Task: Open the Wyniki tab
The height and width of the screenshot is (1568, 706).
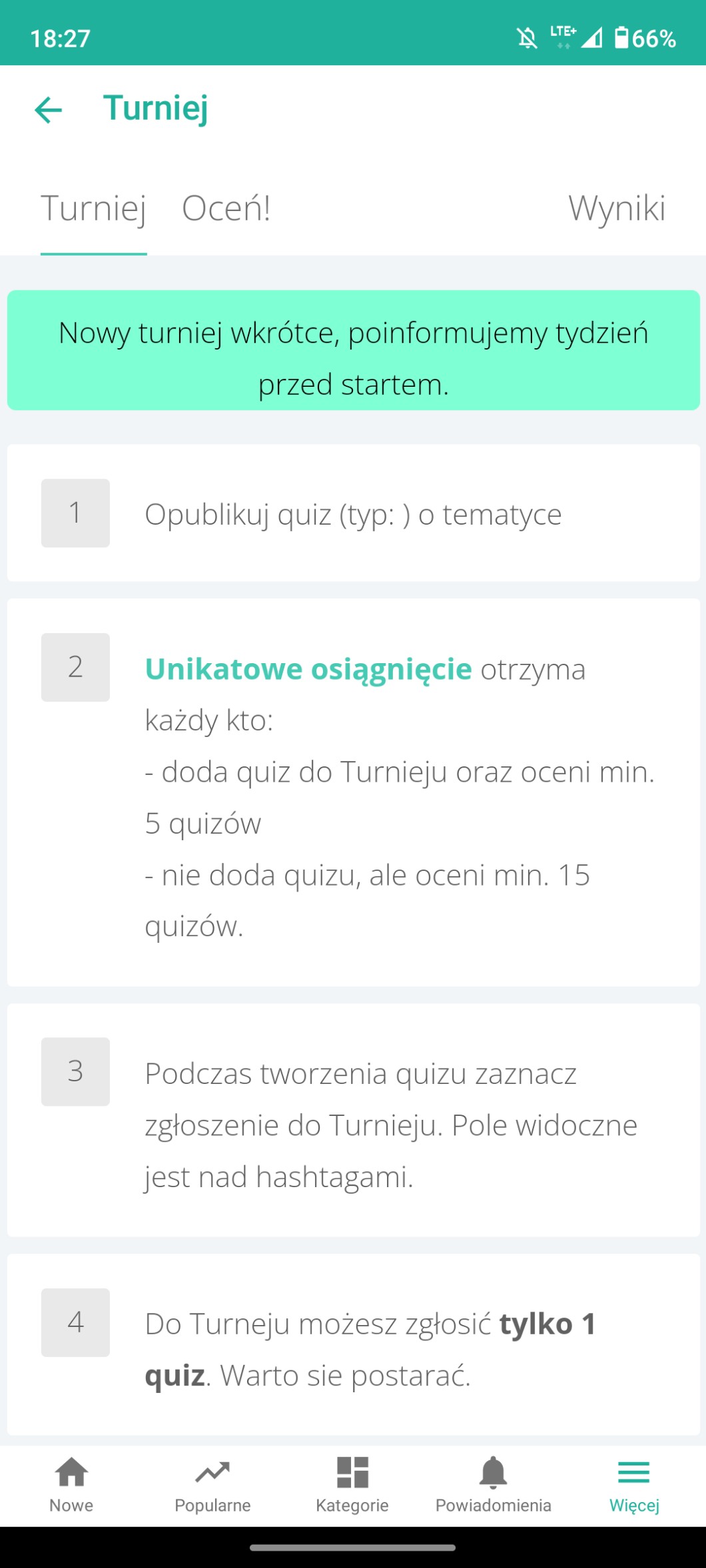Action: [x=616, y=208]
